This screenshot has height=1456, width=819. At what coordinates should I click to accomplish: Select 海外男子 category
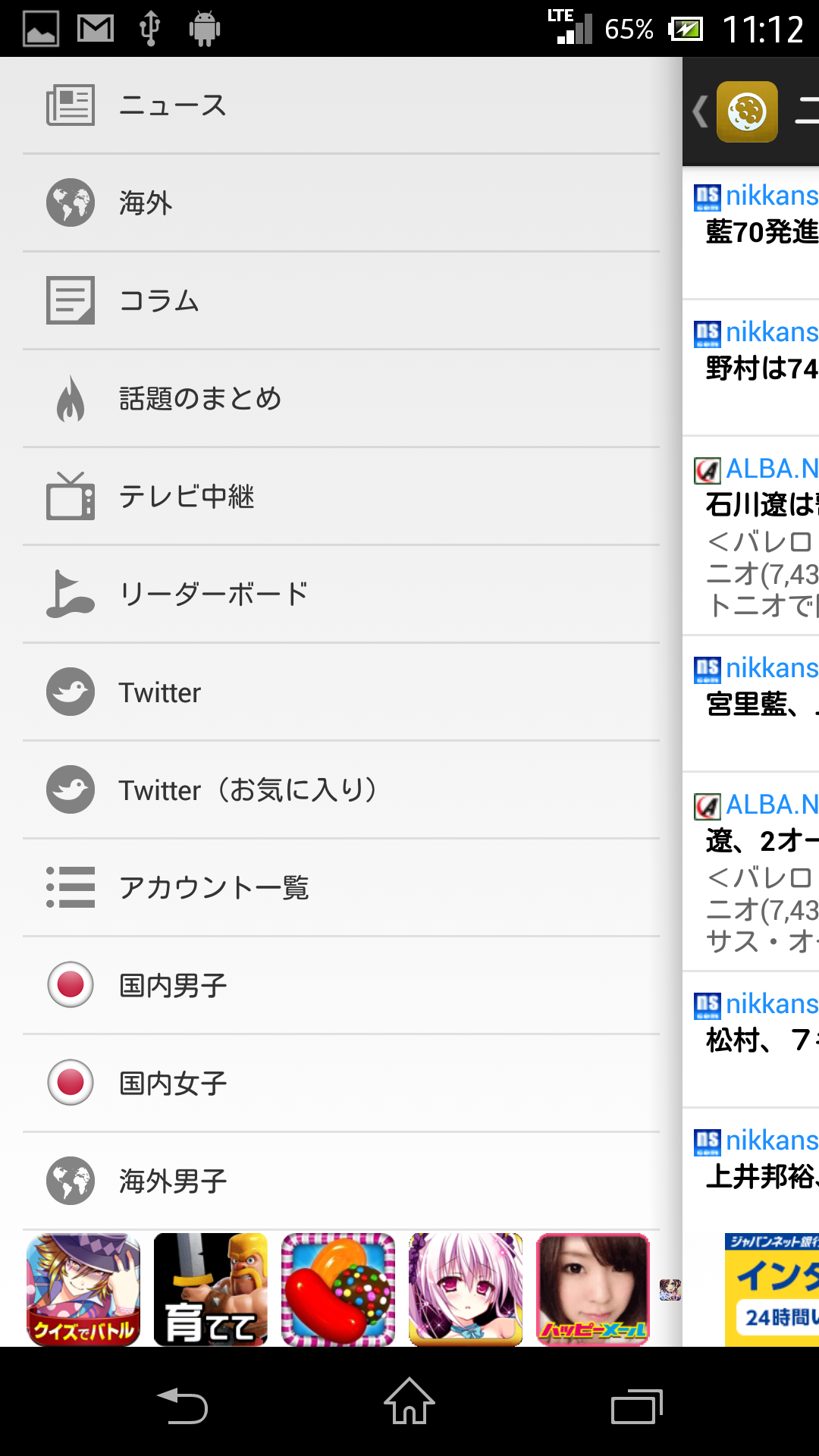click(x=341, y=1181)
